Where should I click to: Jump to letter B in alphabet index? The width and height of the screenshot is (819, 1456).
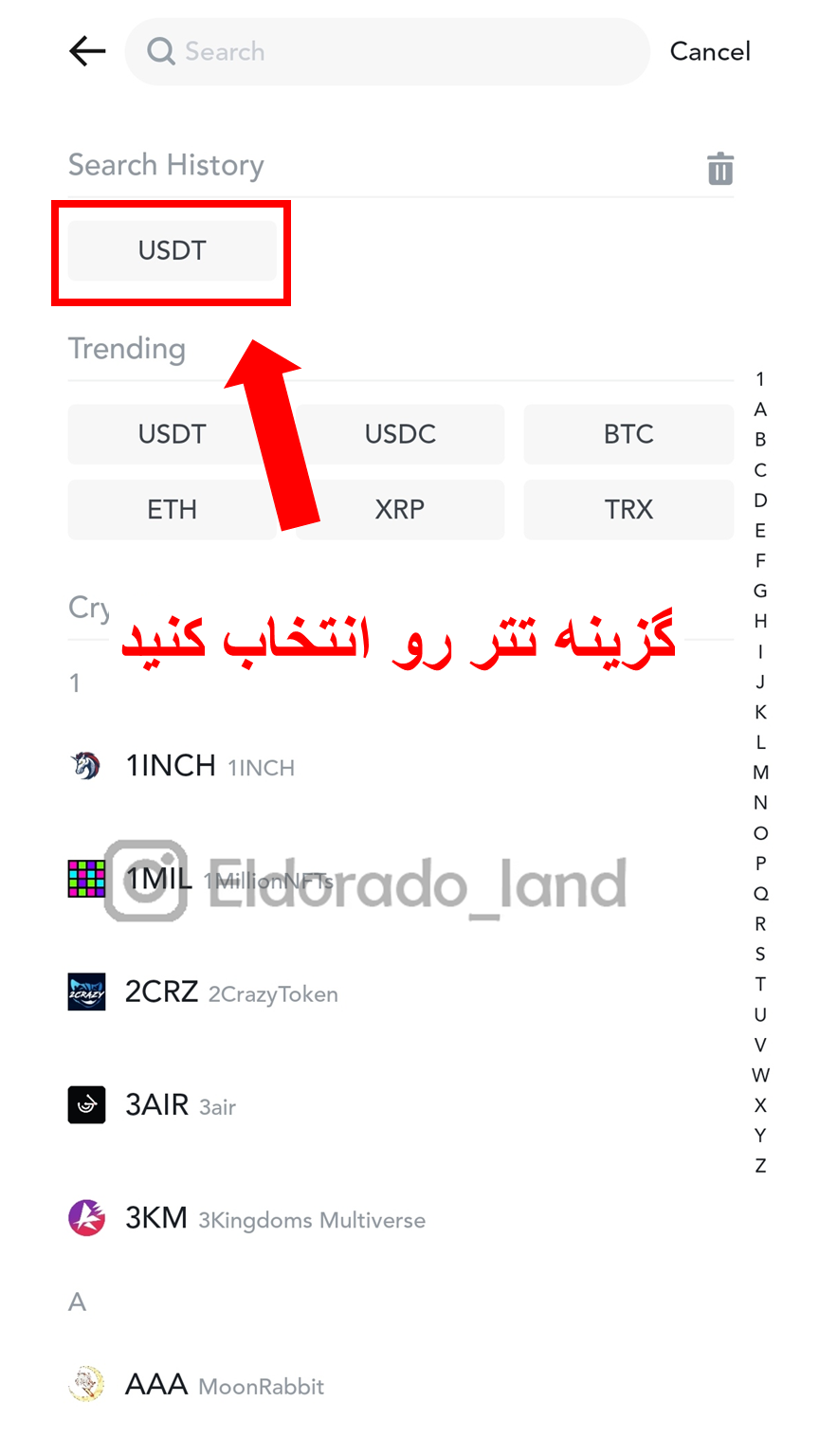[x=760, y=440]
